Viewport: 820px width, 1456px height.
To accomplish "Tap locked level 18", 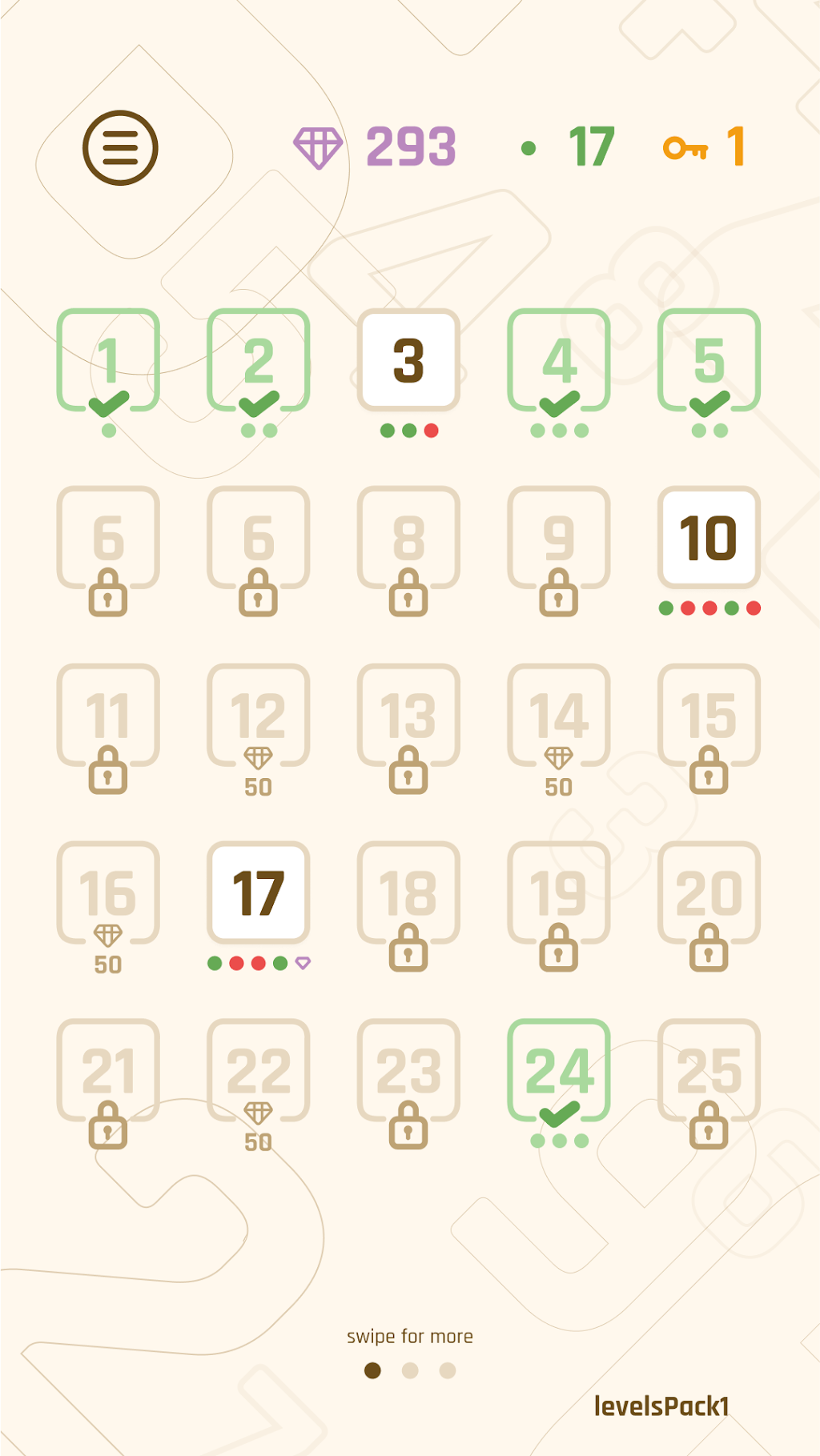I will click(x=408, y=894).
